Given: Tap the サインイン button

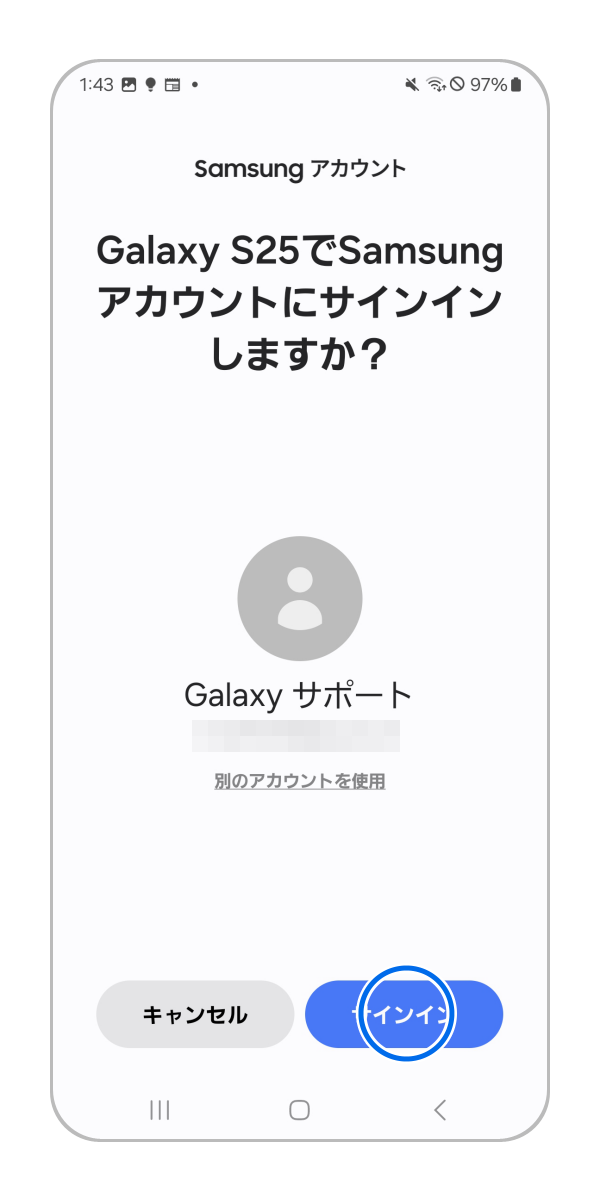Looking at the screenshot, I should (x=404, y=1014).
